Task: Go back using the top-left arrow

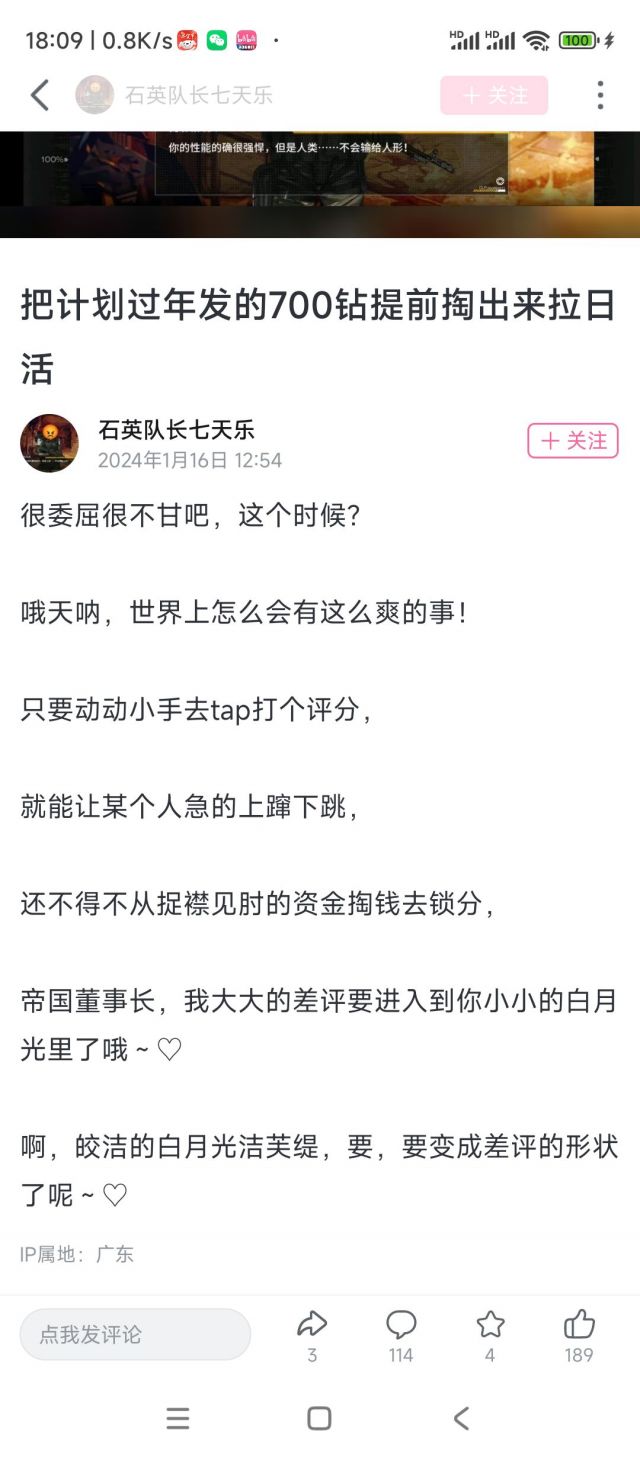Action: tap(40, 95)
